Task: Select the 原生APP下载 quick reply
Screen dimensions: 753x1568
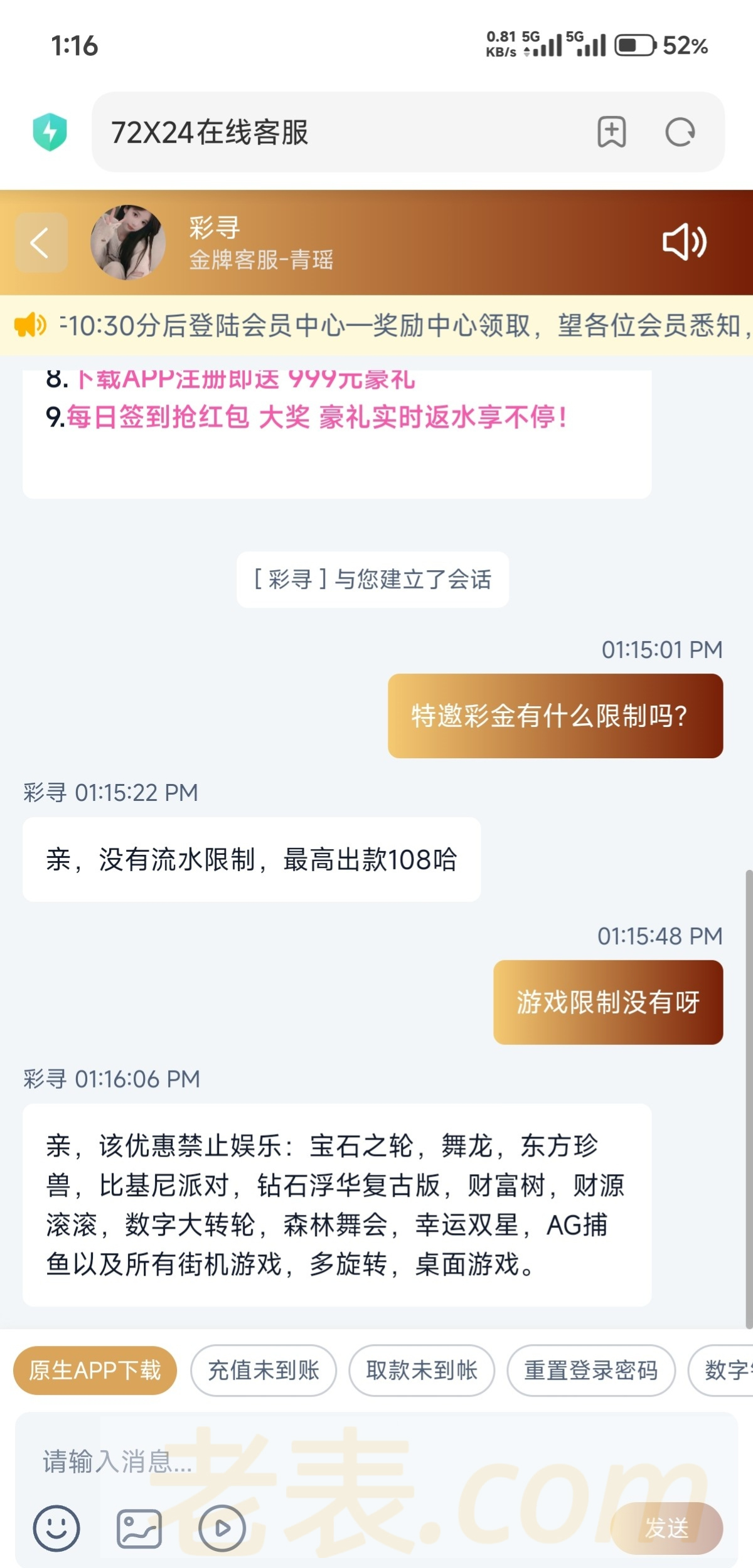Action: pyautogui.click(x=95, y=1370)
